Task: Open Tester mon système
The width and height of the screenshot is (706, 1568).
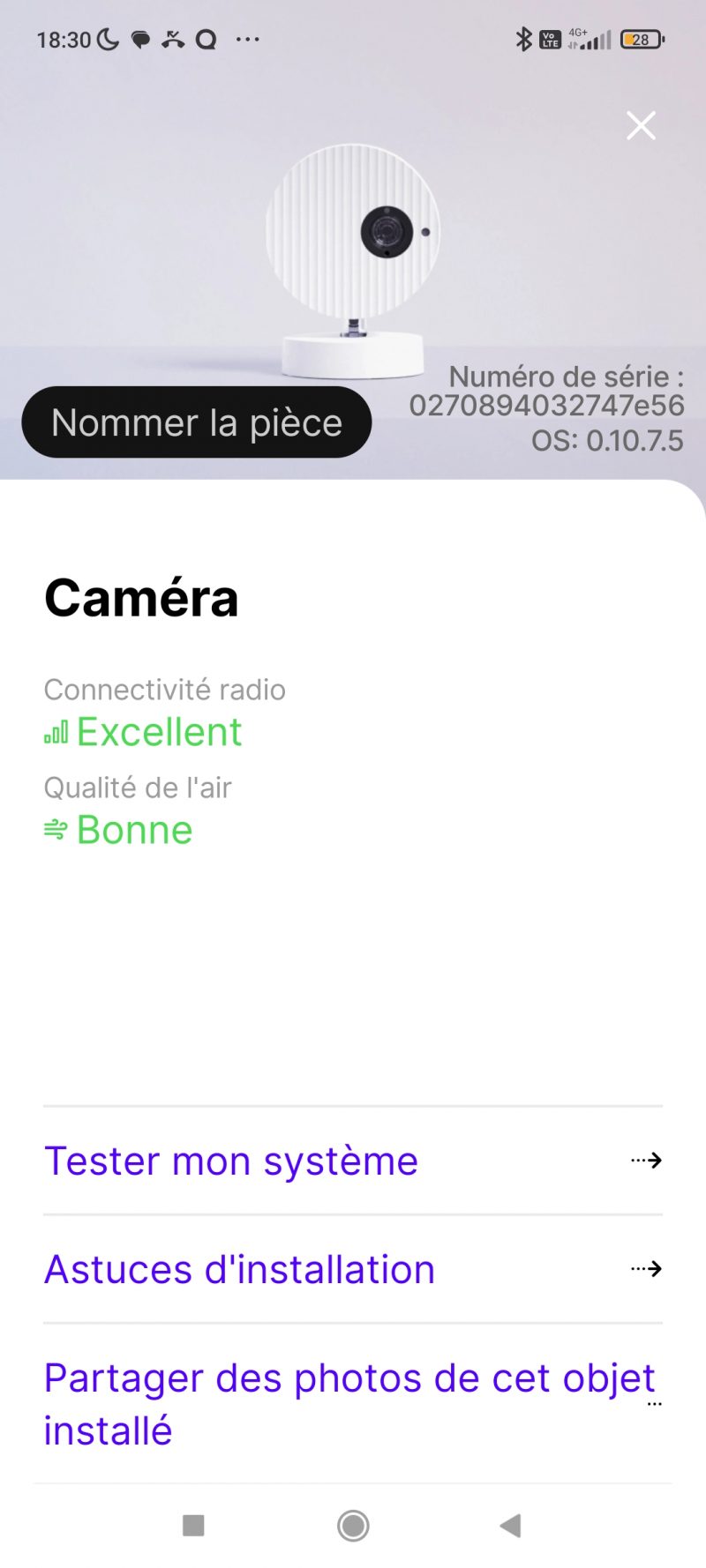Action: pos(352,1161)
